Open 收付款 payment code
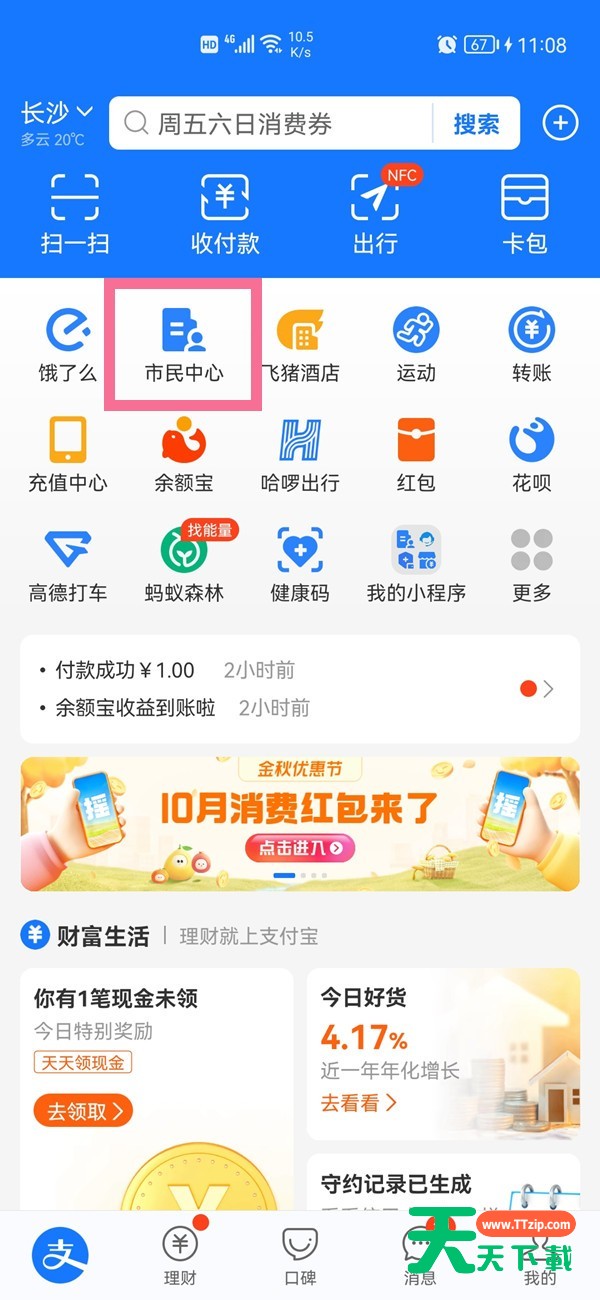 point(225,212)
